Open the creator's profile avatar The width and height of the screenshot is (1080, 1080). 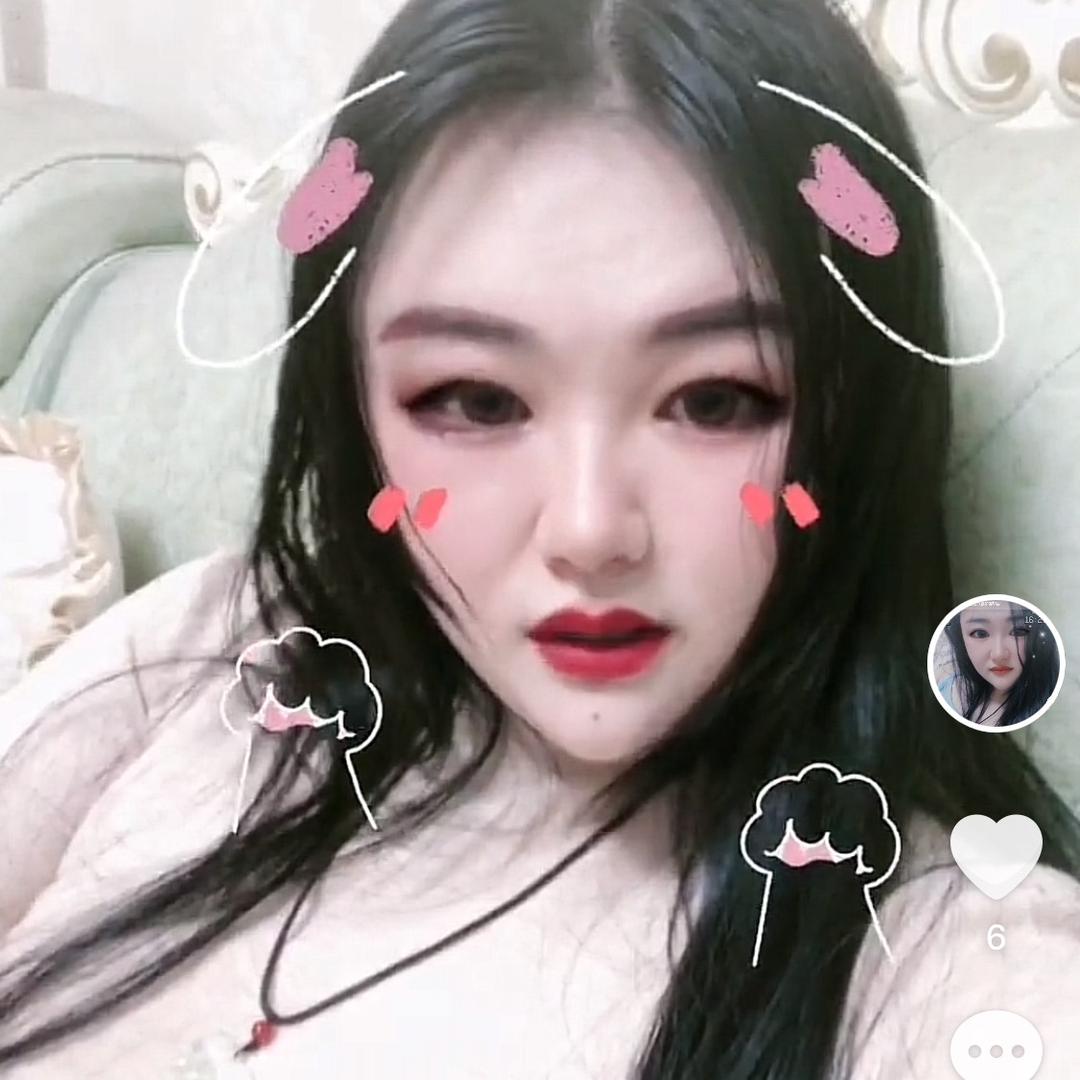tap(995, 663)
